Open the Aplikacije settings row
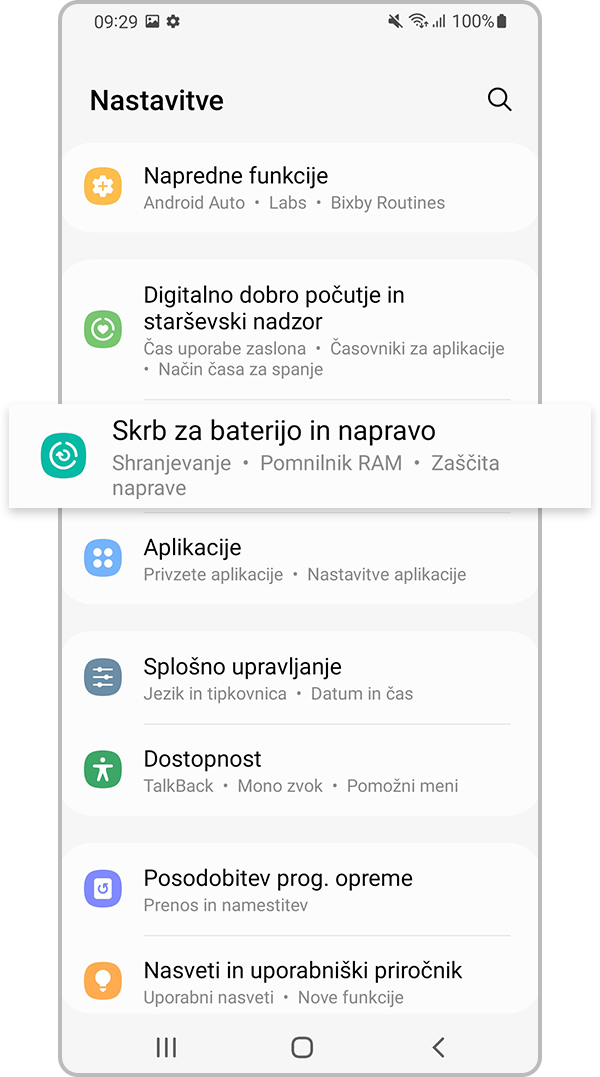The image size is (600, 1077). tap(300, 559)
